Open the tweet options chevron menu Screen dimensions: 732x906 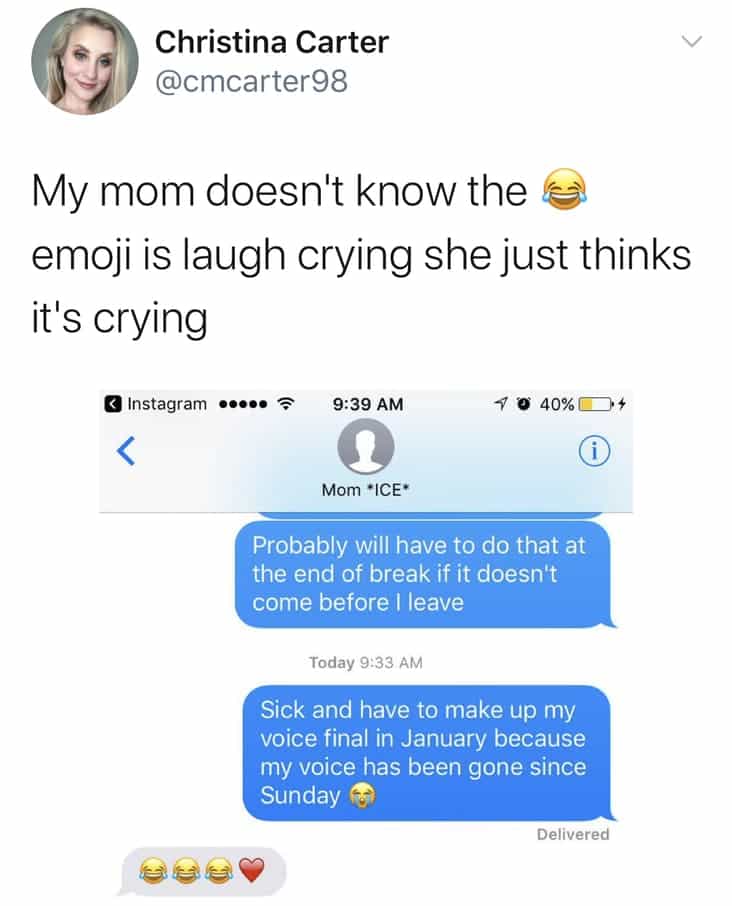(691, 42)
